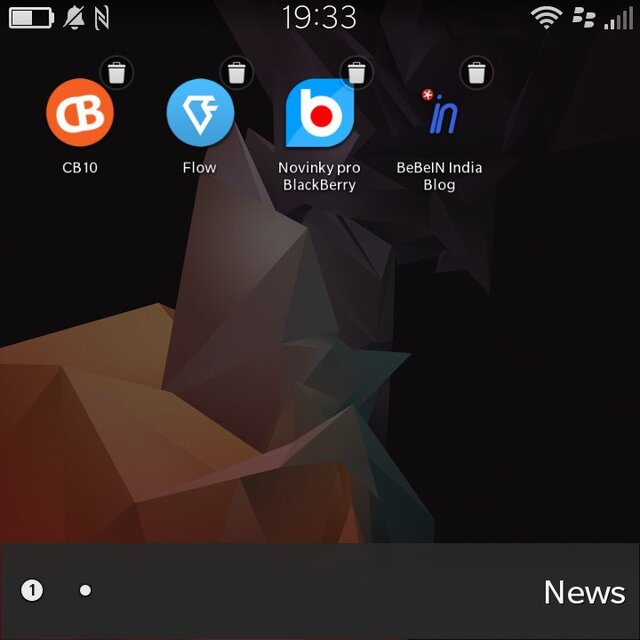Remove BeBeIN India Blog via trash icon
Viewport: 640px width, 640px height.
click(476, 73)
